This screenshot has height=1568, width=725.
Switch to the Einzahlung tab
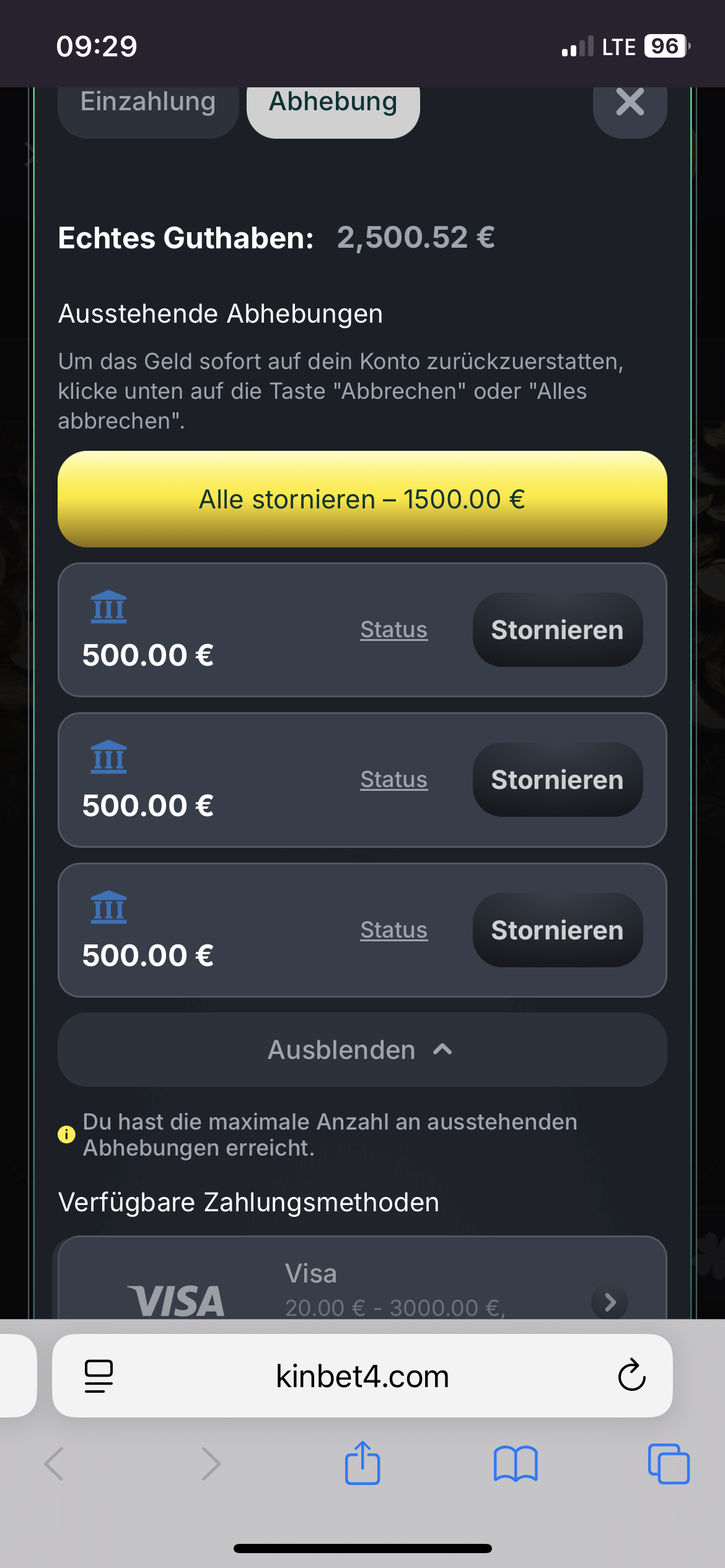pyautogui.click(x=148, y=105)
